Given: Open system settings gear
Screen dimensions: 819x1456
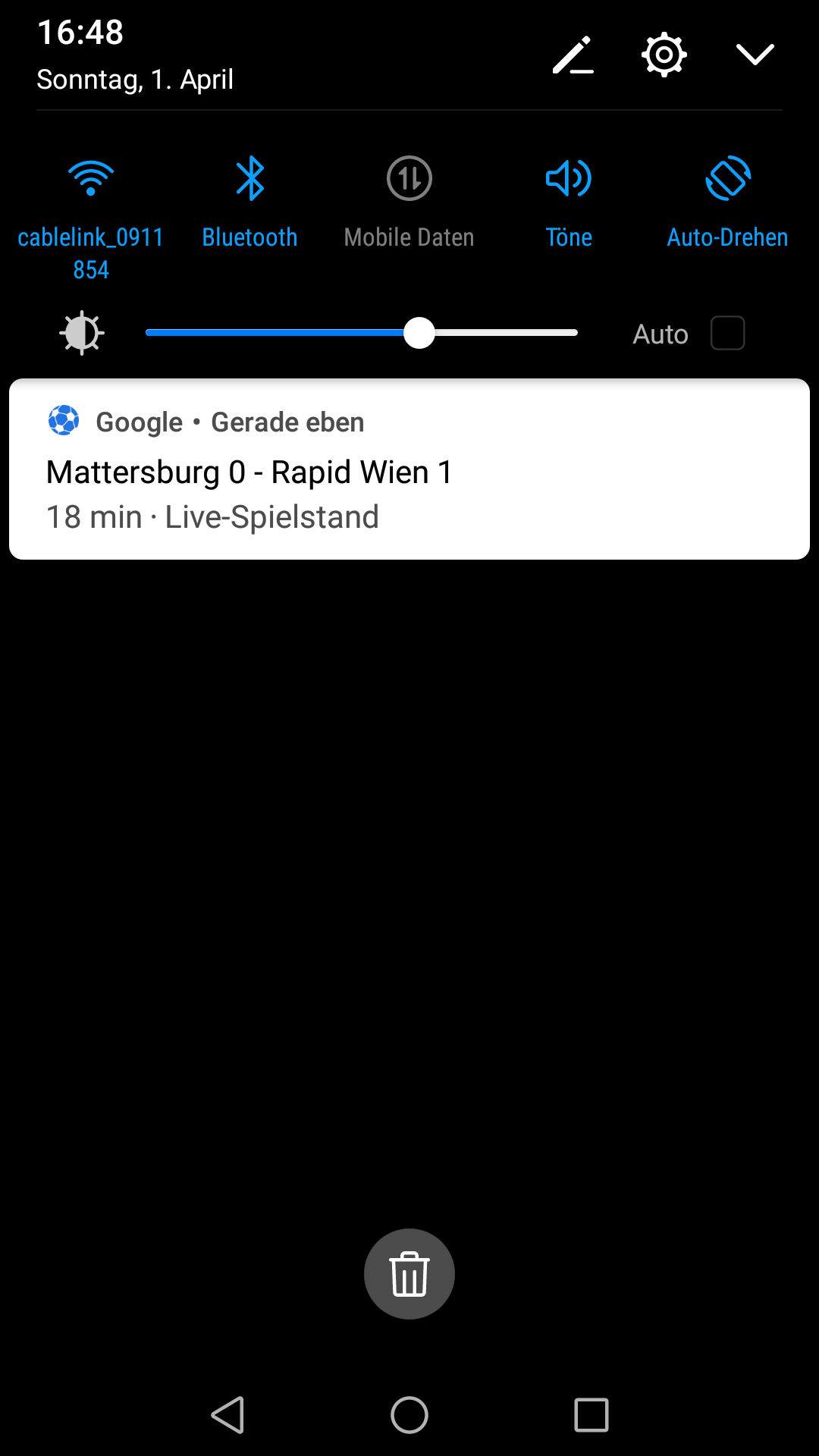Looking at the screenshot, I should [x=664, y=55].
